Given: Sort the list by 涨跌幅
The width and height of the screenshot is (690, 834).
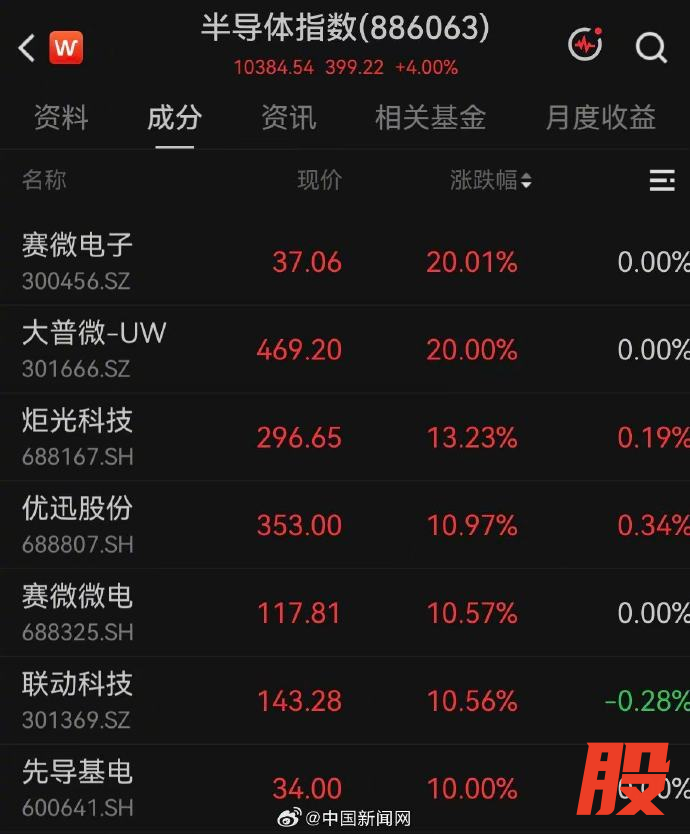Looking at the screenshot, I should coord(491,180).
